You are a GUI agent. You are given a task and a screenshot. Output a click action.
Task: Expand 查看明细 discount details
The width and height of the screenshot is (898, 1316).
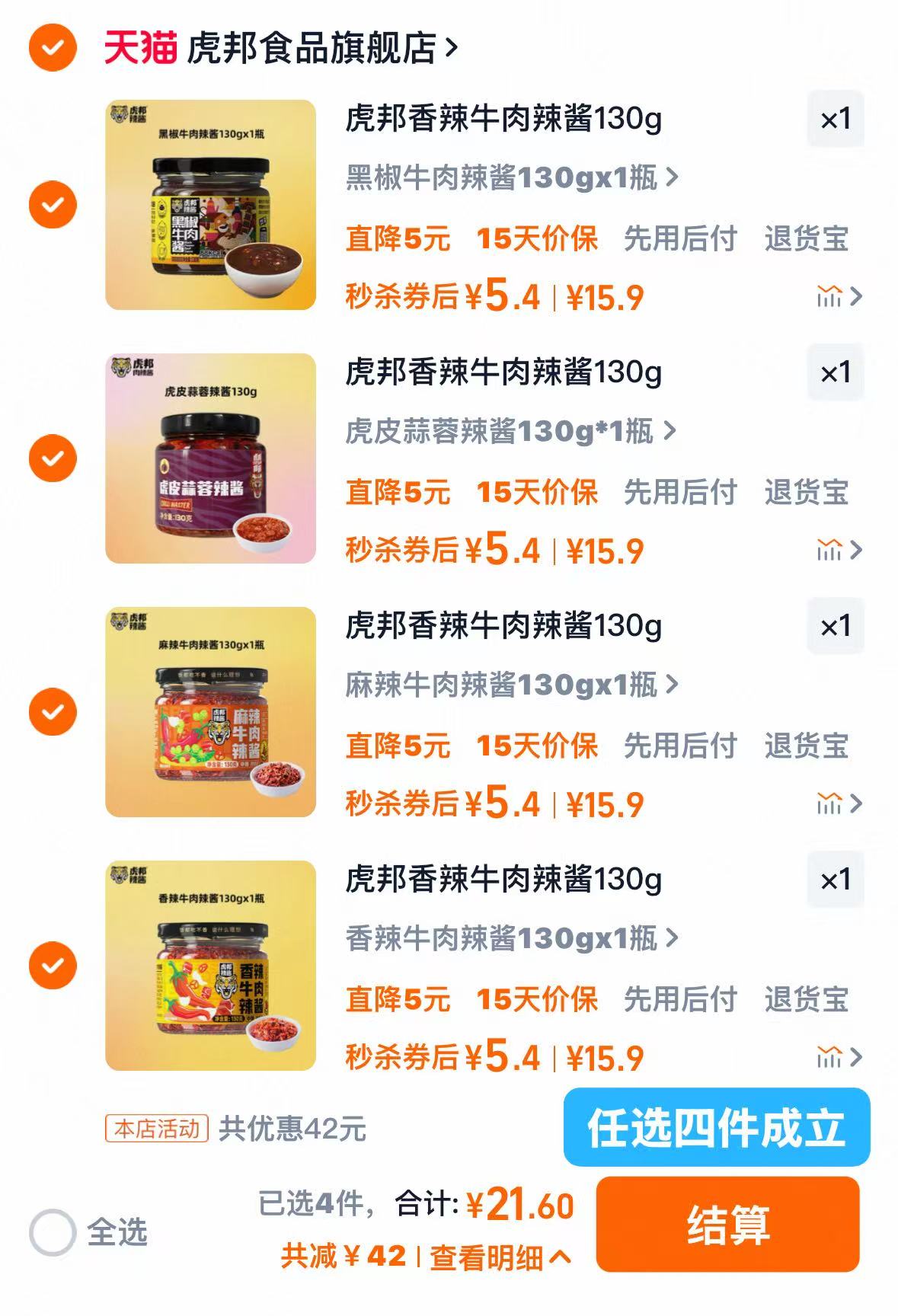(500, 1257)
